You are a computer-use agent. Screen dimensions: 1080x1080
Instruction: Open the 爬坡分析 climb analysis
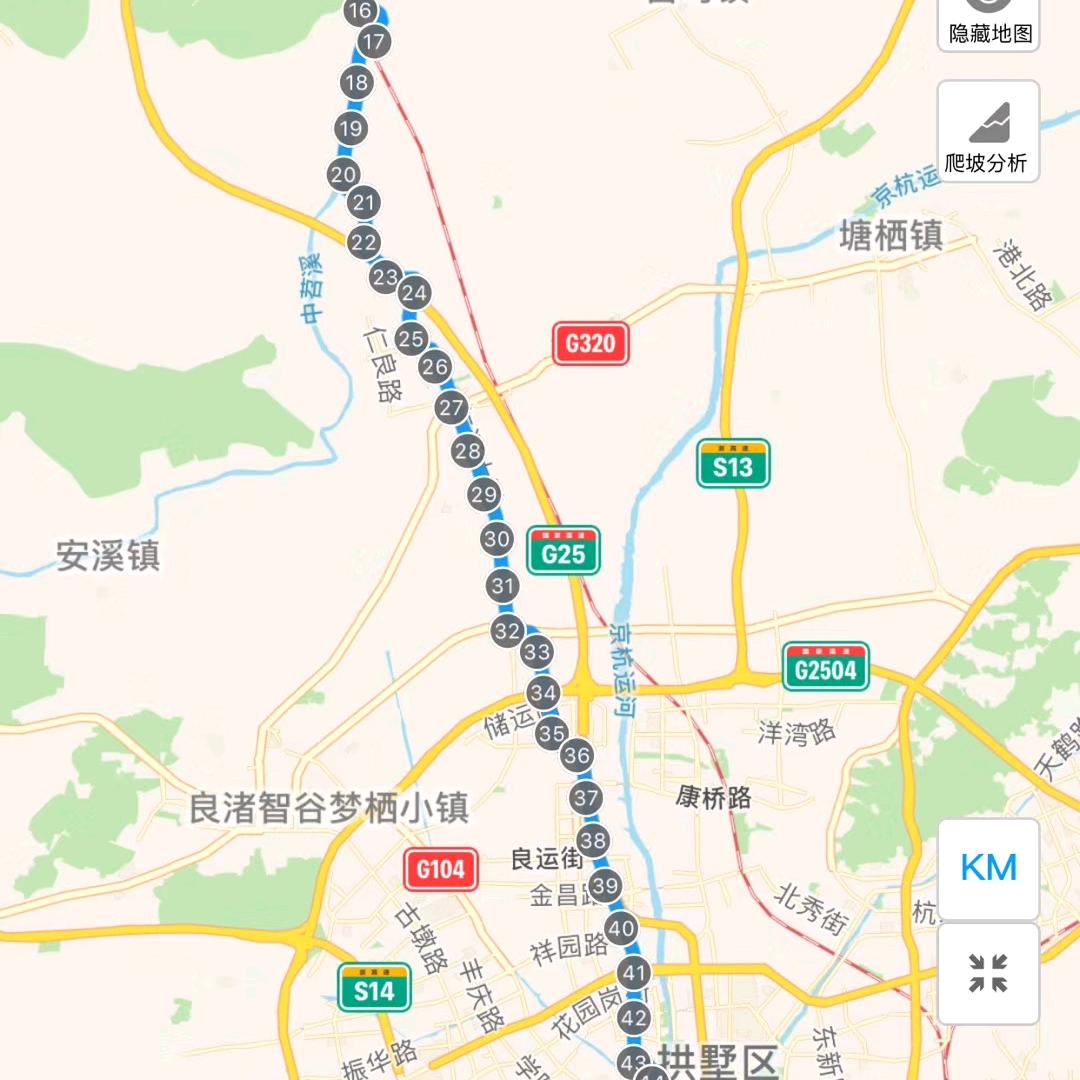[989, 132]
